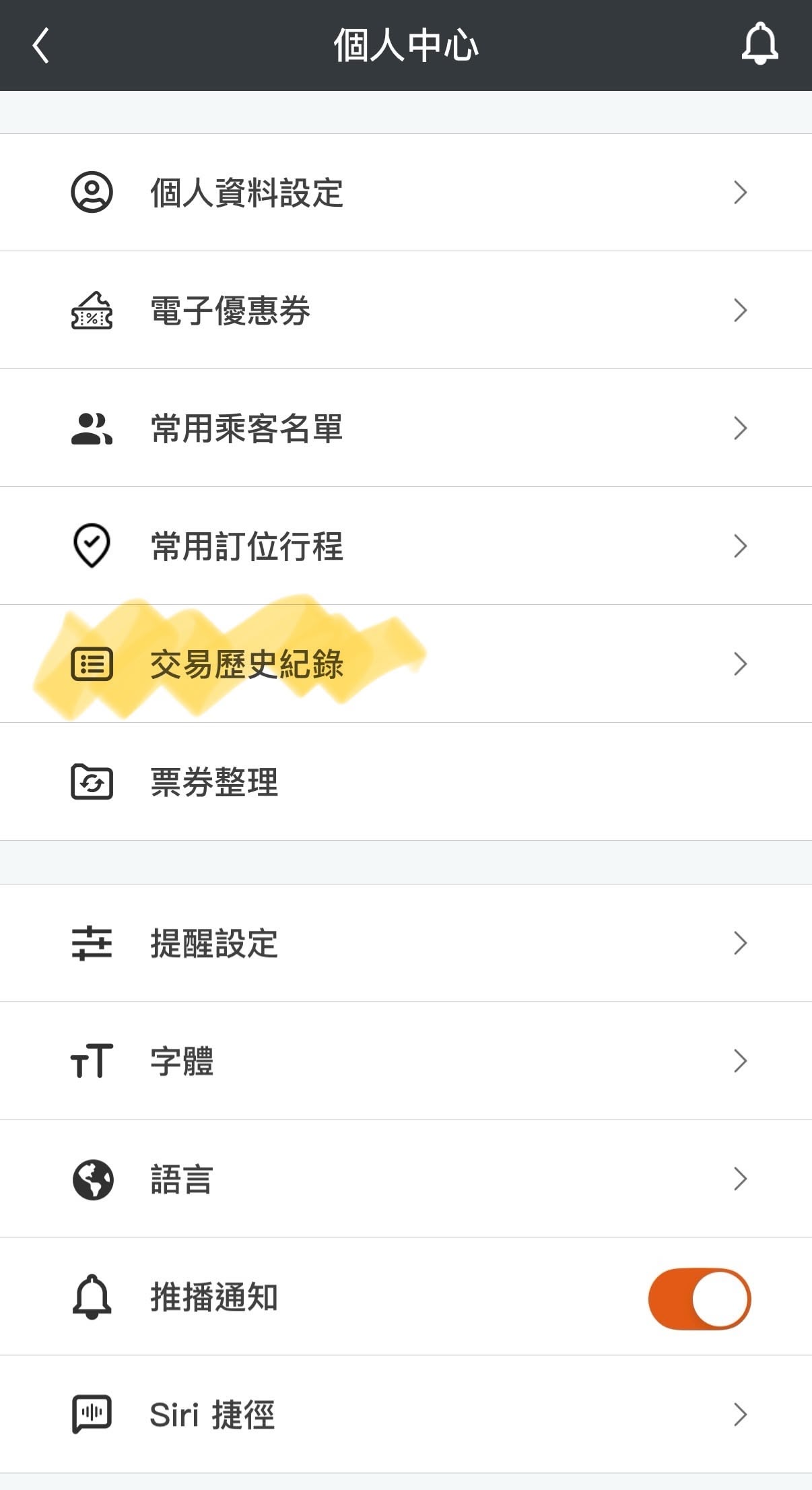Open the notifications bell
The image size is (812, 1490).
[759, 44]
